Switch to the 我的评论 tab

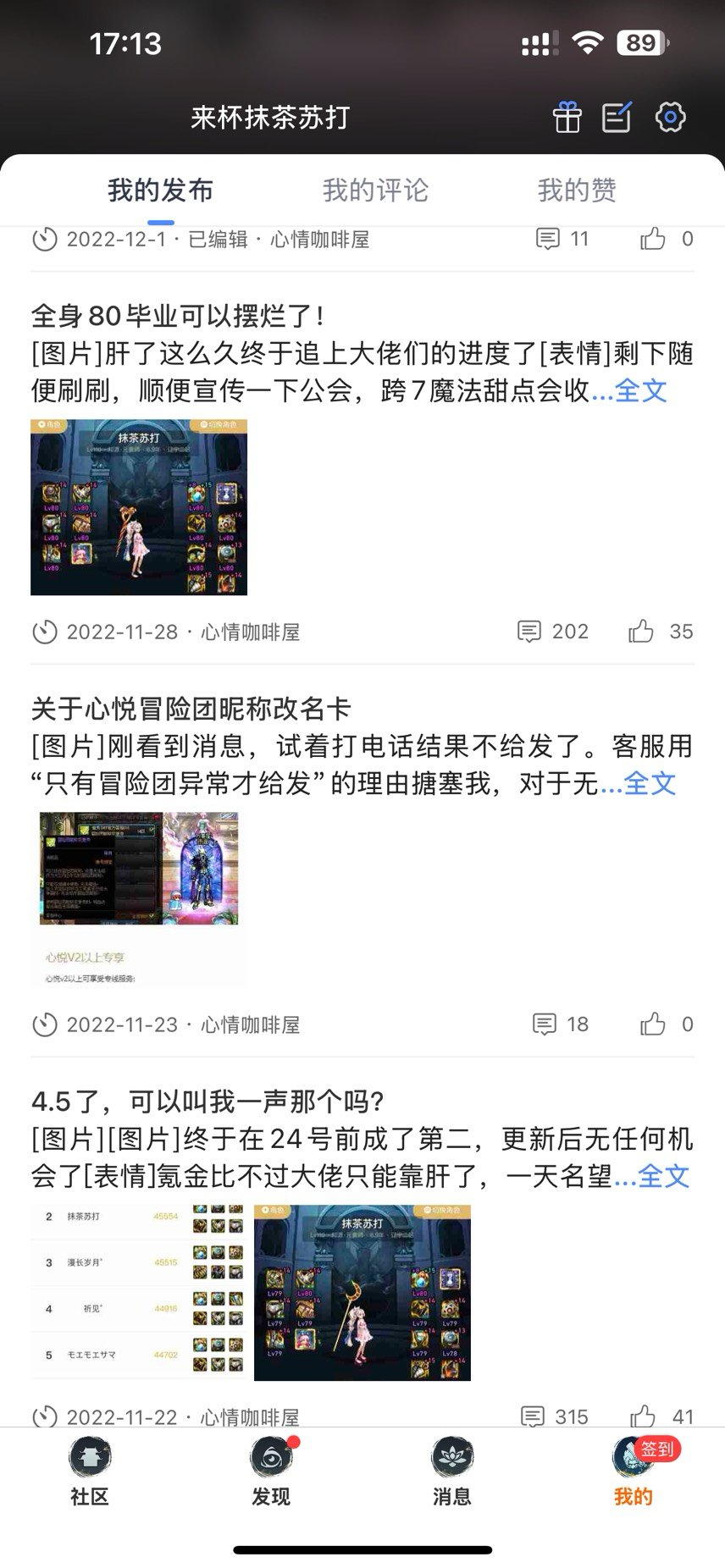click(375, 190)
